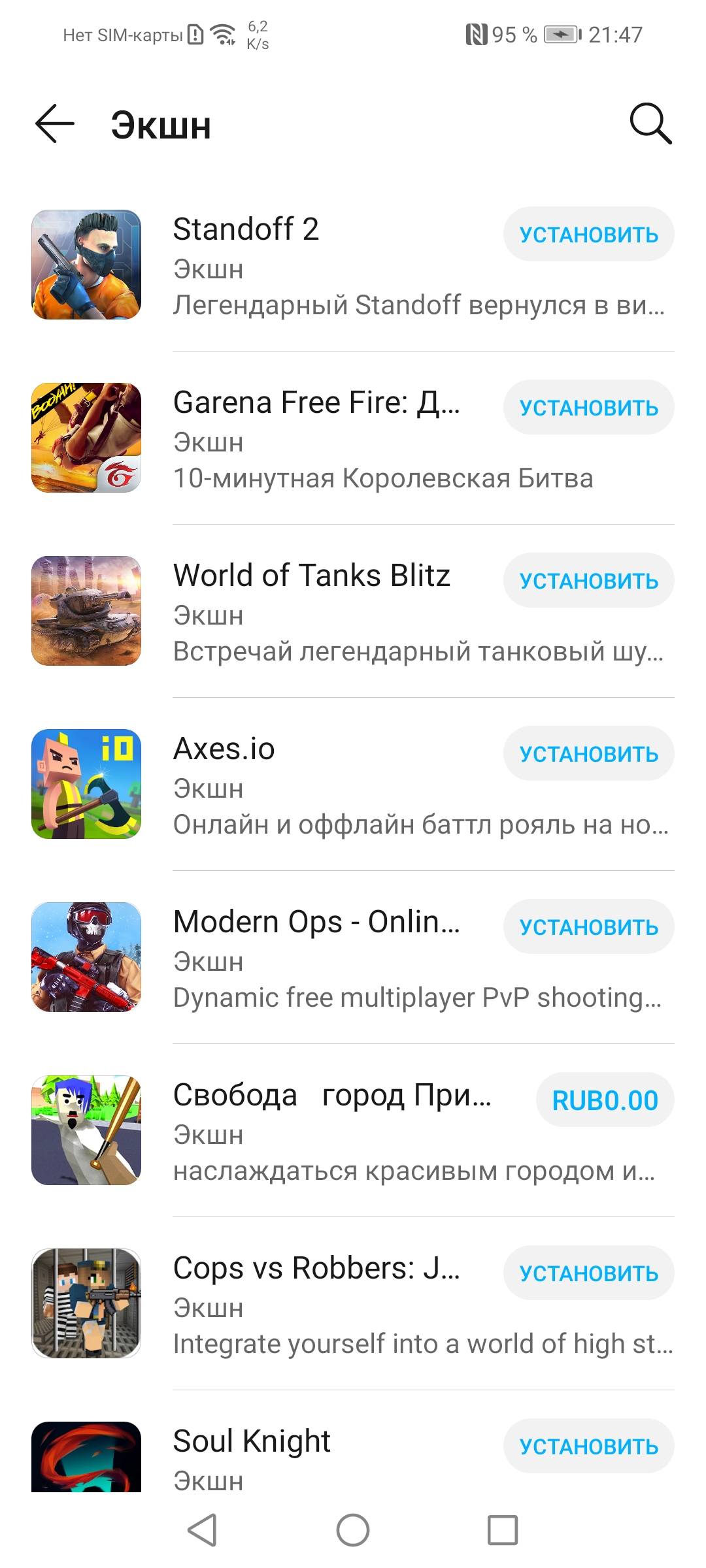Image resolution: width=706 pixels, height=1568 pixels.
Task: Install Standoff 2
Action: [x=588, y=235]
